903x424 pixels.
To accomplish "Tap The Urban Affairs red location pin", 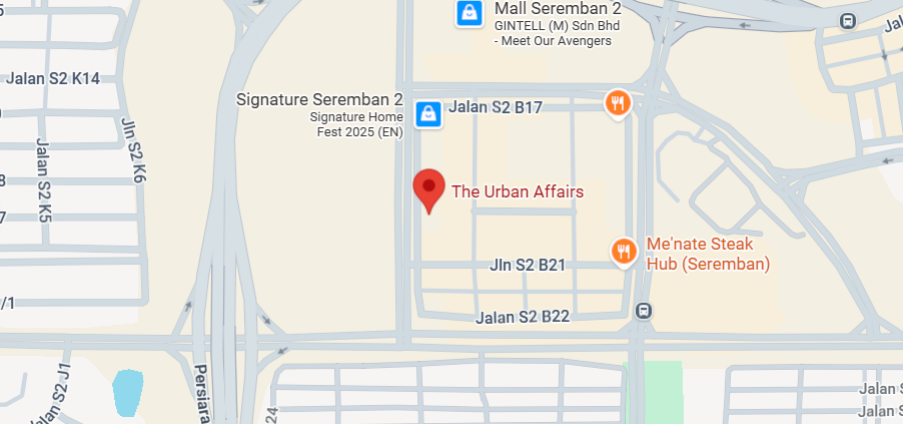I will click(429, 187).
